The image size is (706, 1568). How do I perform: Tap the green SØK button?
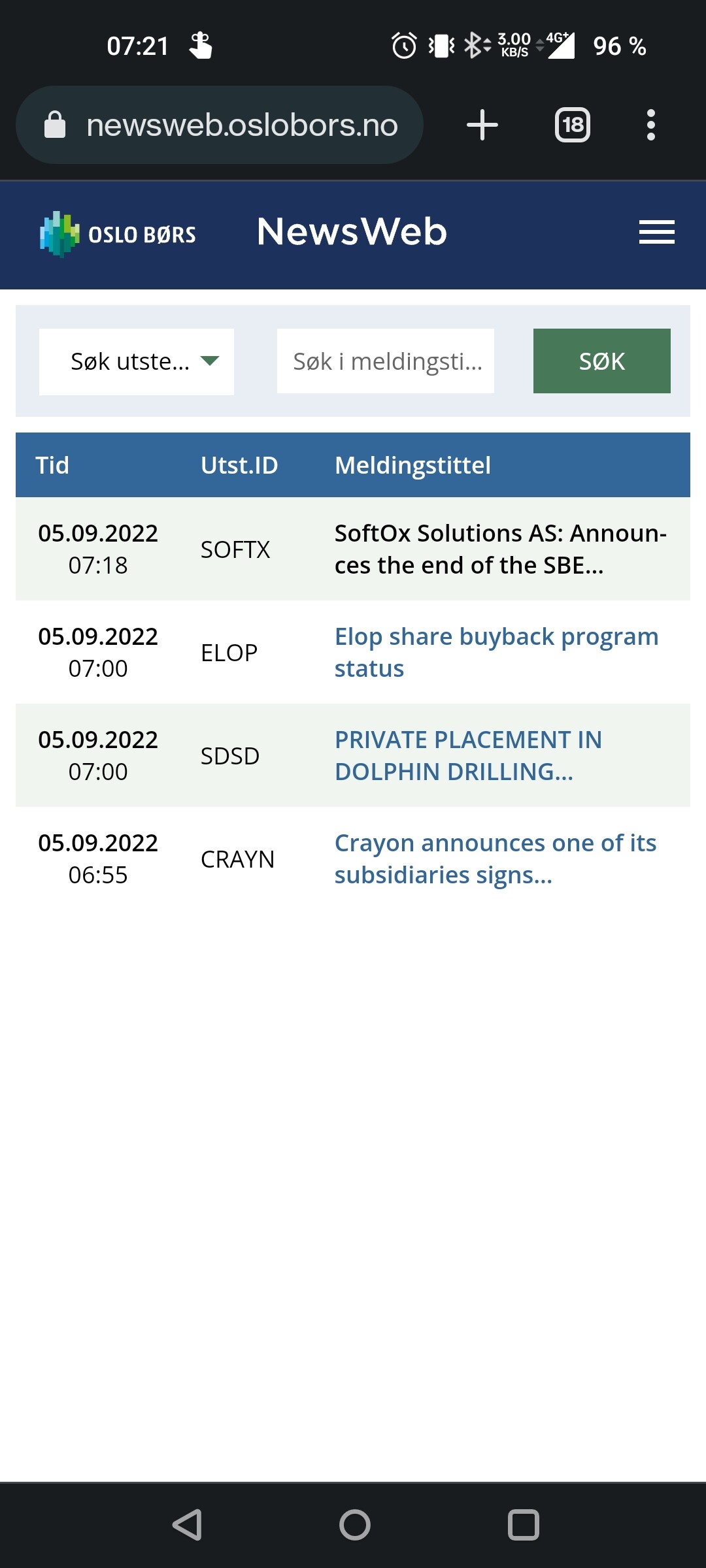tap(602, 361)
